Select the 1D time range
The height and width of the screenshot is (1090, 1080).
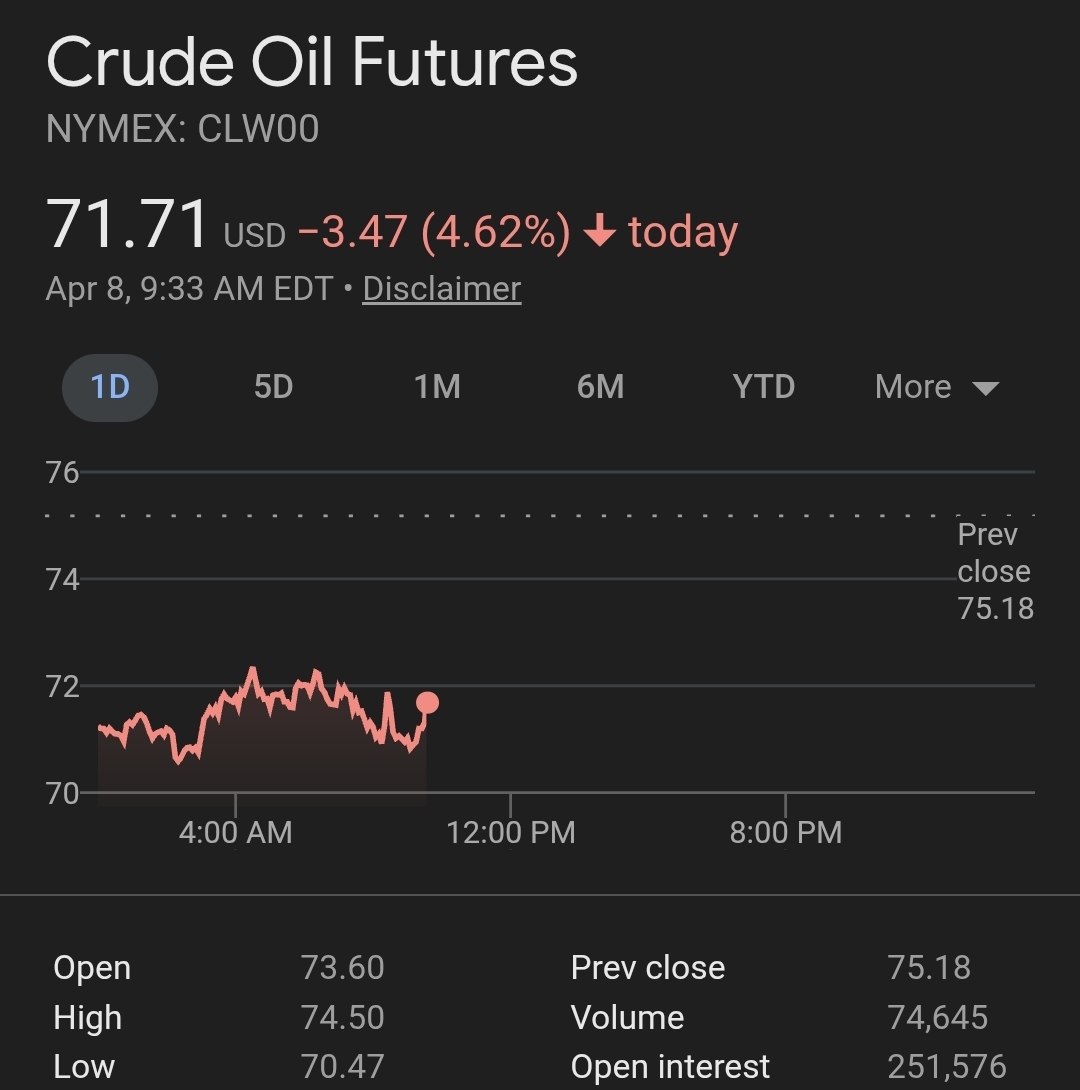click(110, 387)
